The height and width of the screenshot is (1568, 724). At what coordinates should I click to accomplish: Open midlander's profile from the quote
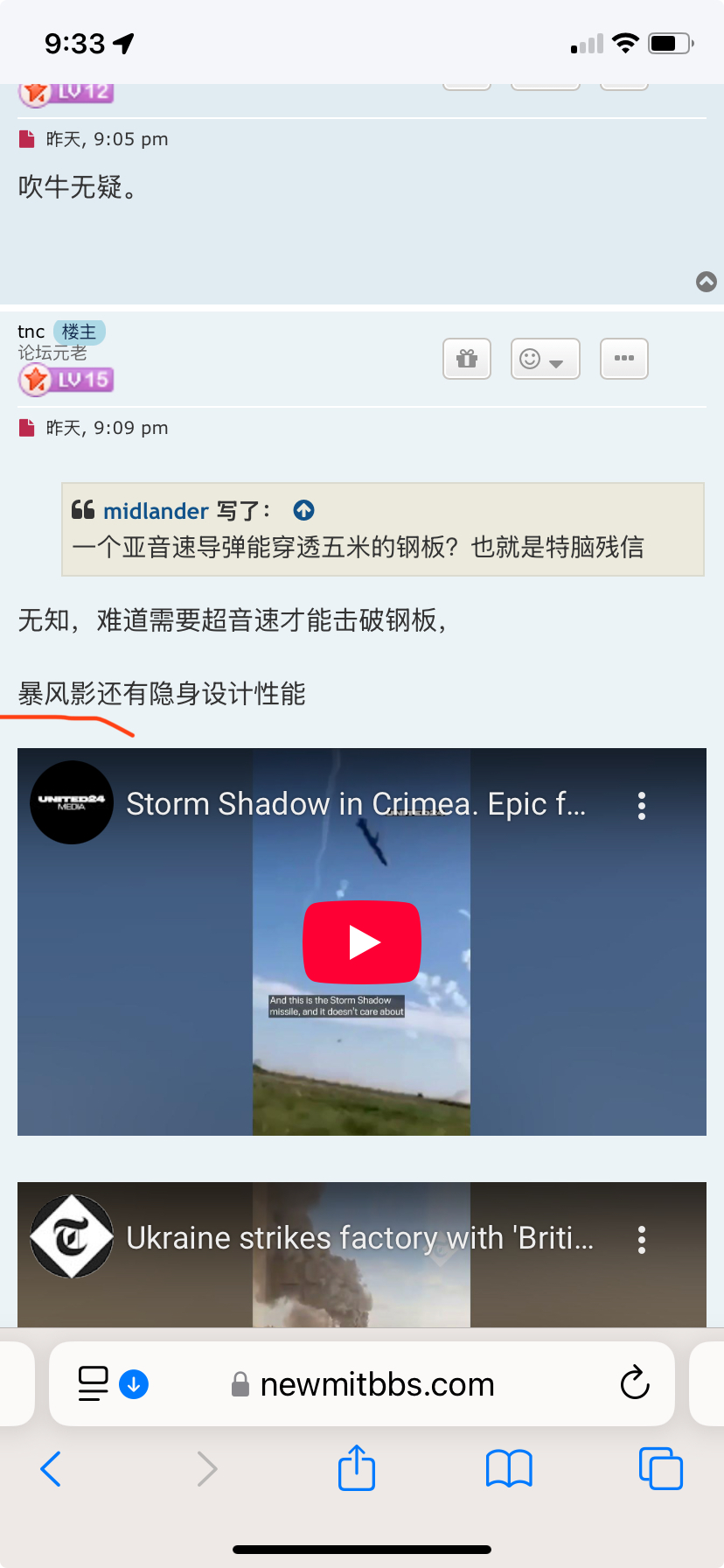point(156,511)
